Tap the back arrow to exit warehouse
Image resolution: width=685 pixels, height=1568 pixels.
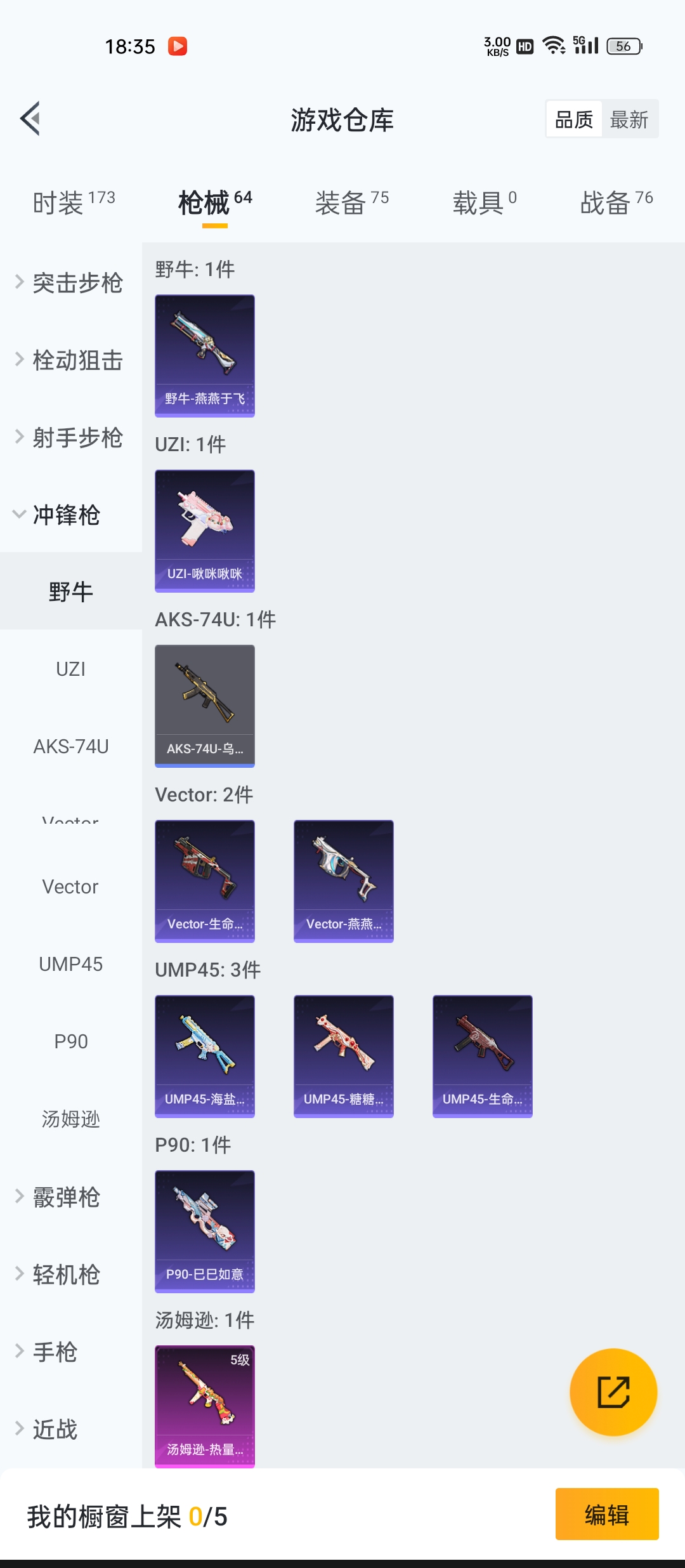tap(29, 119)
